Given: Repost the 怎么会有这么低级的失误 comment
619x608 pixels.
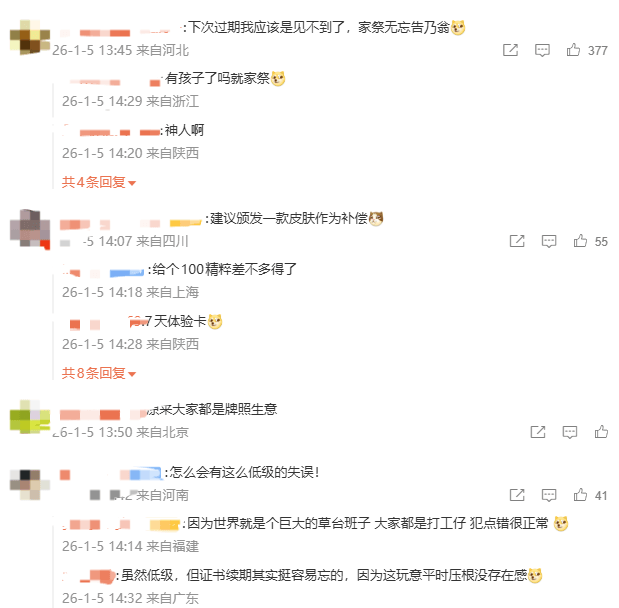Looking at the screenshot, I should [x=517, y=495].
